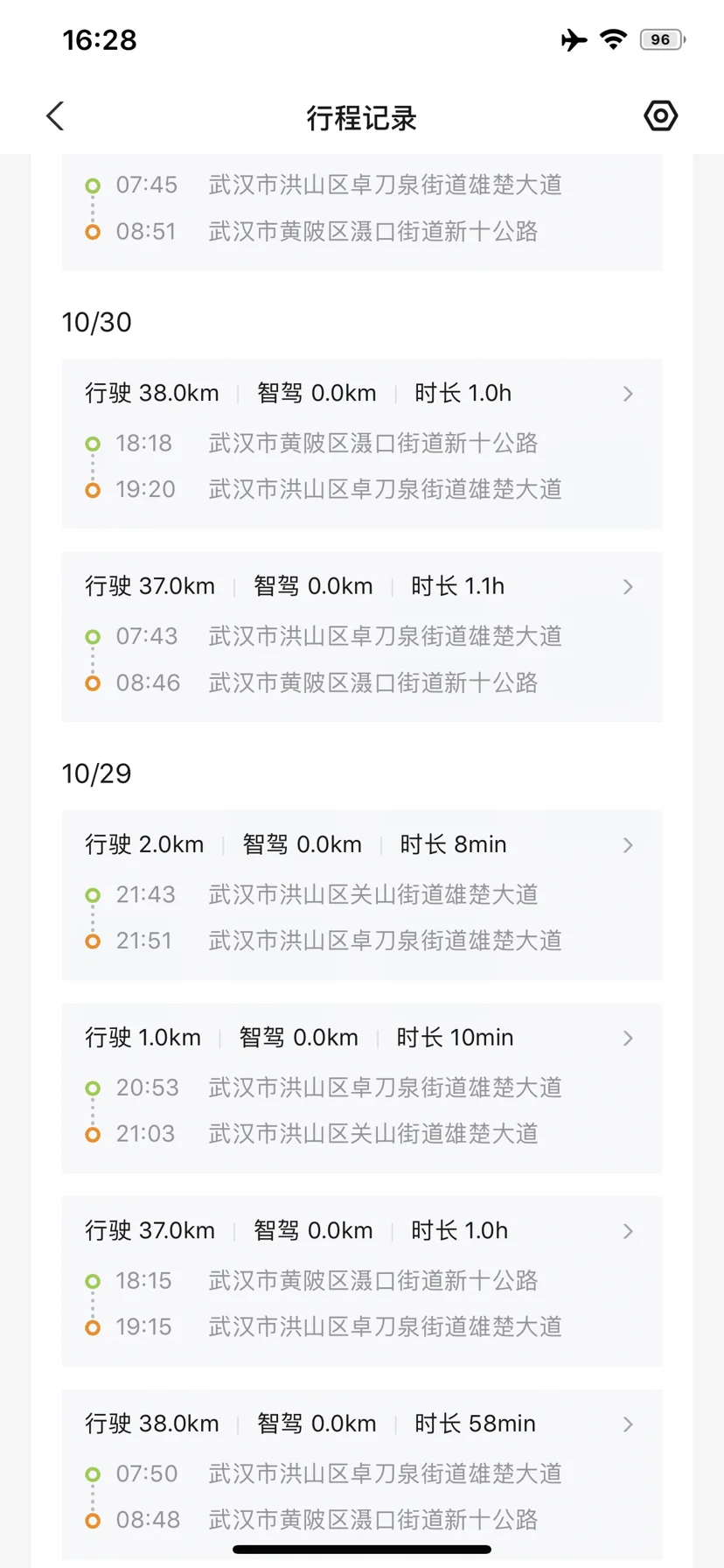This screenshot has width=724, height=1568.
Task: Open the 10/30 trip starting at 18:18
Action: coord(361,444)
